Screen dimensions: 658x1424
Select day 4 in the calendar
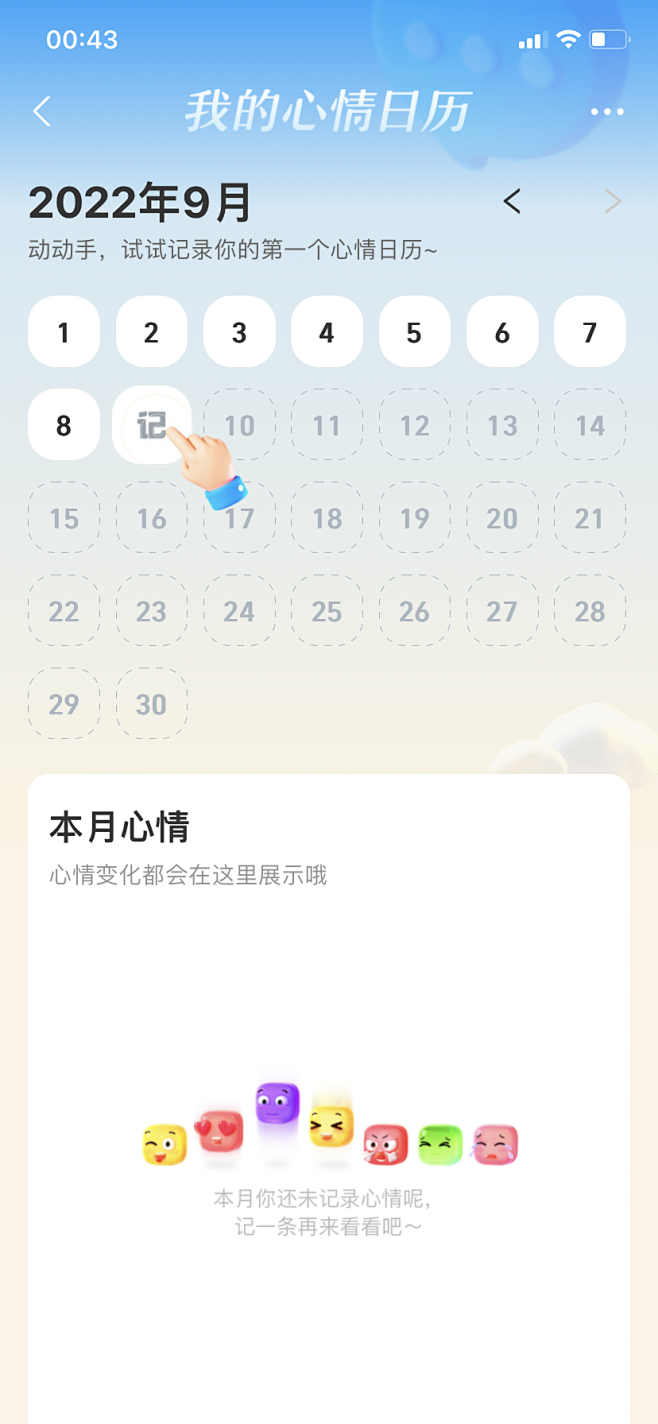pos(327,332)
